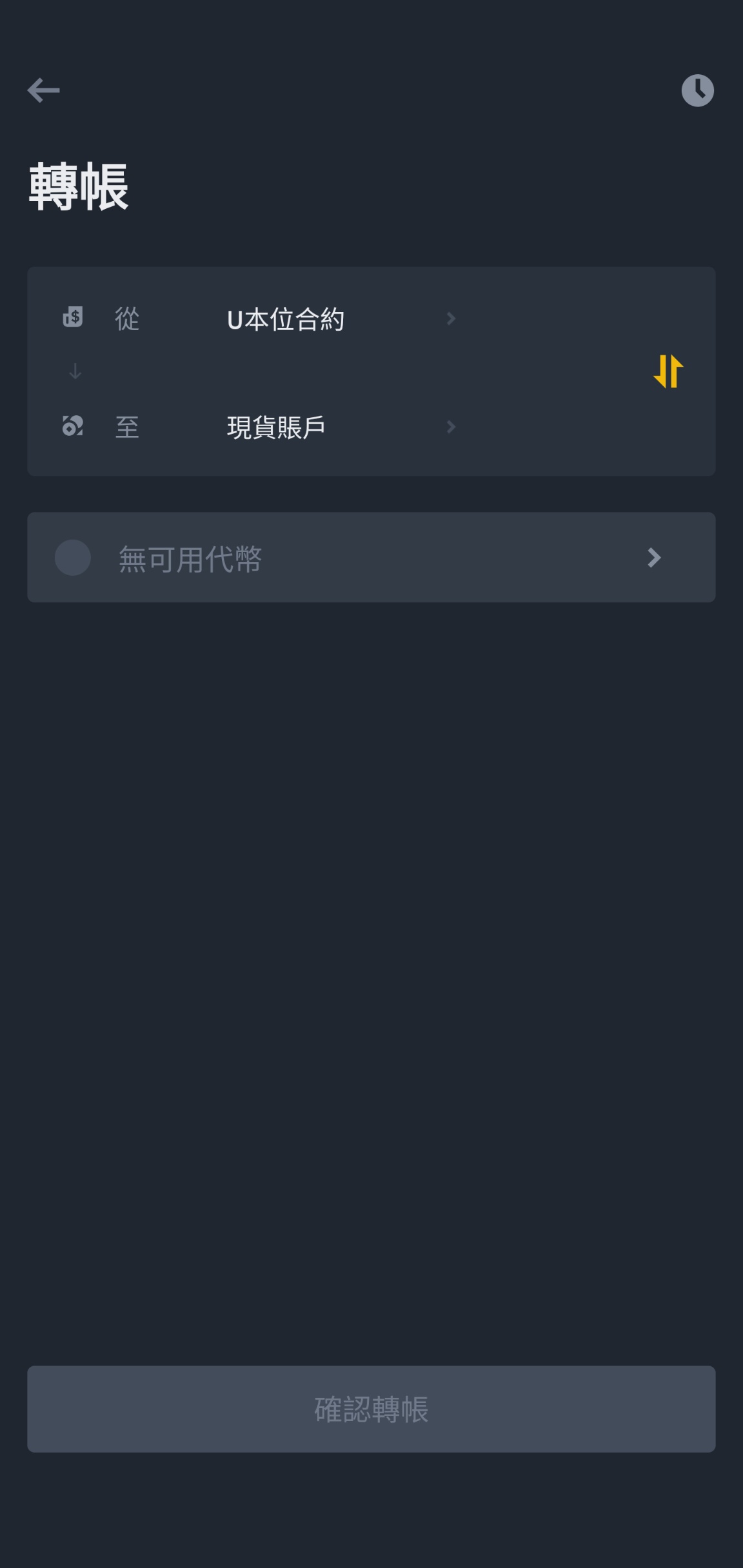Change the source account U本位合約
This screenshot has height=1568, width=743.
coord(341,319)
